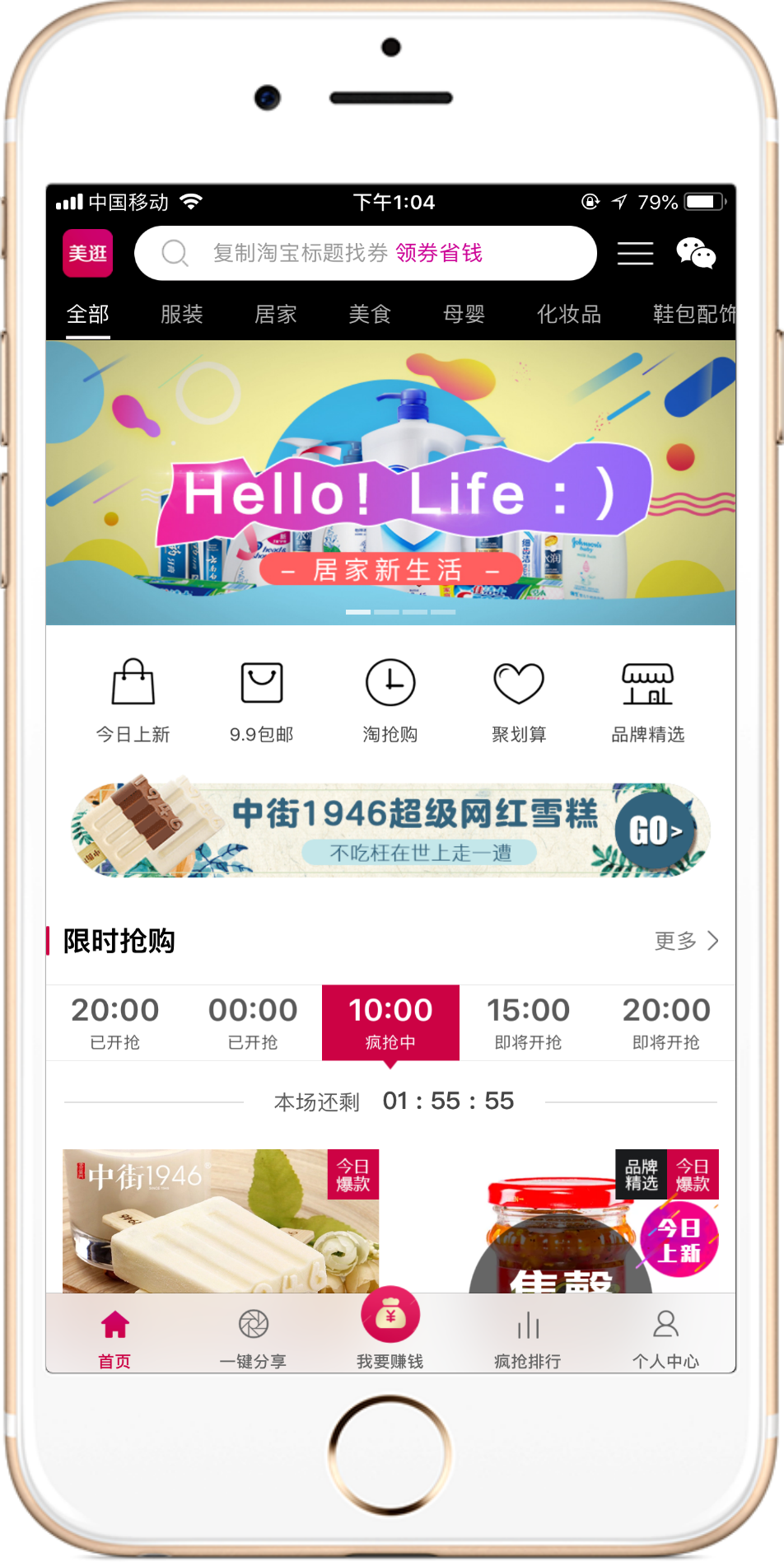Open the hamburger menu icon
Screen dimensions: 784x1562
tap(635, 253)
